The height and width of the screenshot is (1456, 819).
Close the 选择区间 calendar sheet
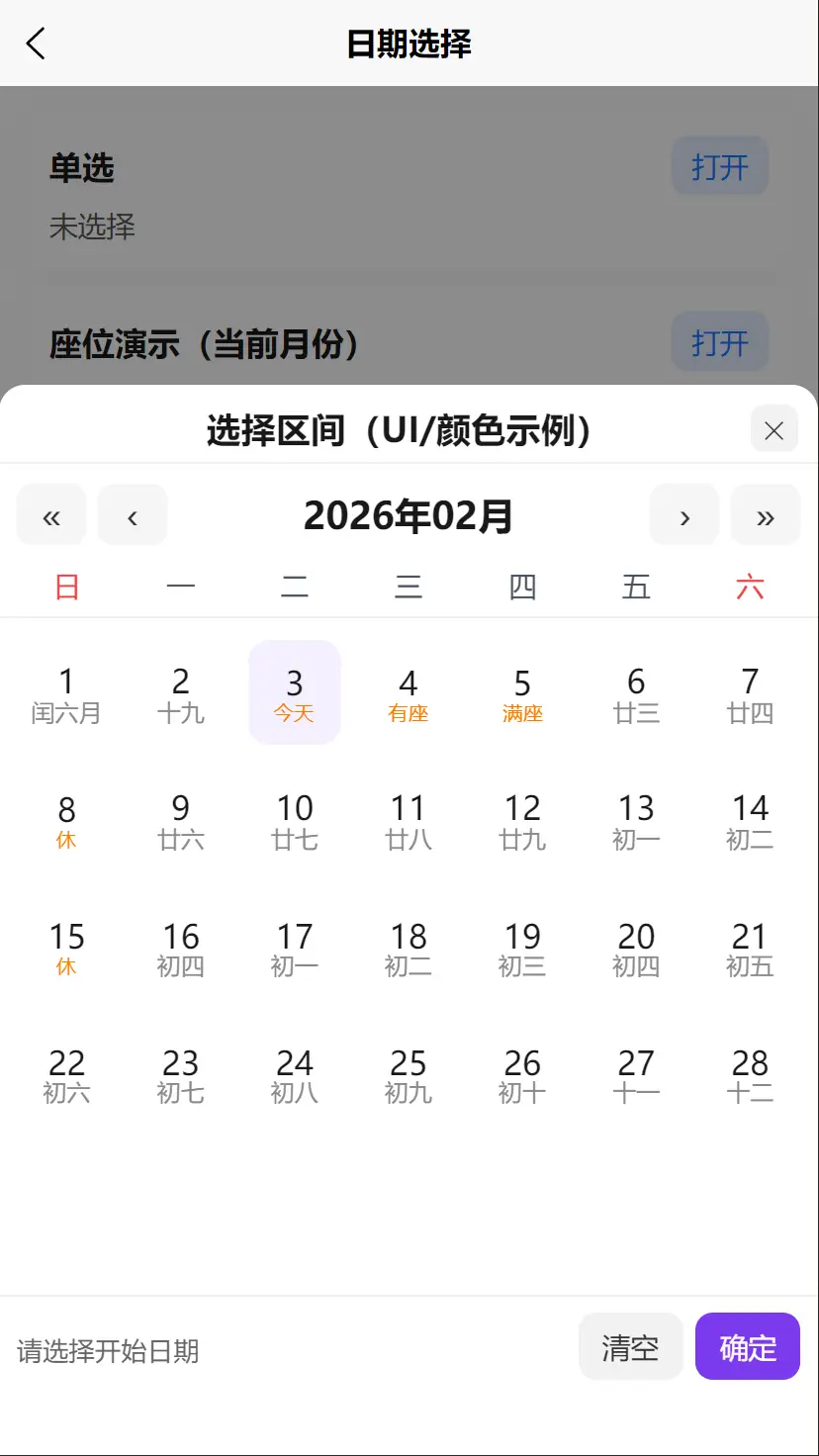(x=773, y=429)
